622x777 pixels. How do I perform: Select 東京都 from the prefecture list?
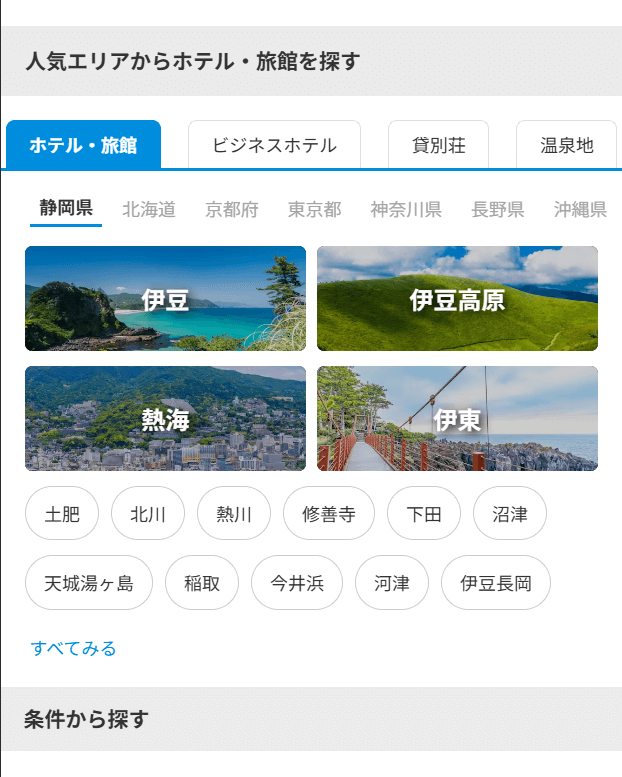(x=314, y=209)
